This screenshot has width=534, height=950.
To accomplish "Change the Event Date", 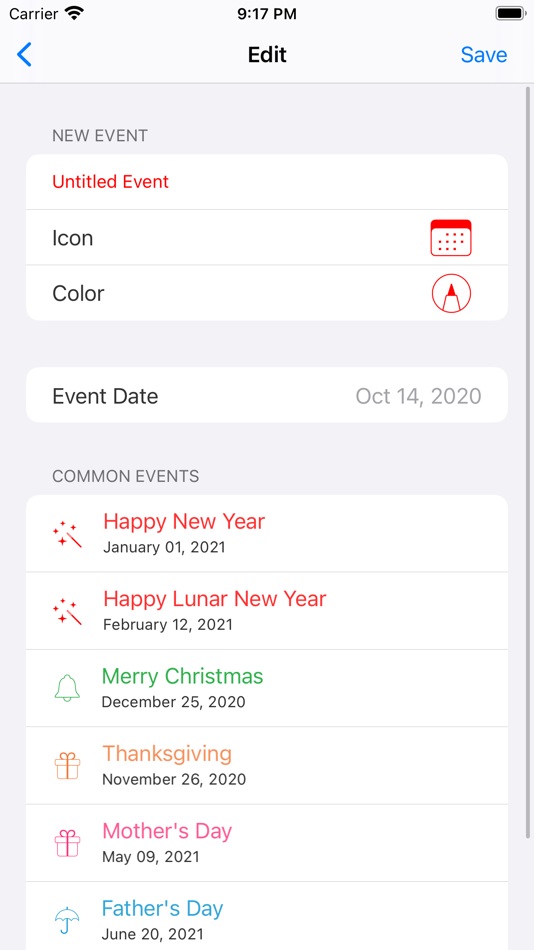I will tap(267, 395).
